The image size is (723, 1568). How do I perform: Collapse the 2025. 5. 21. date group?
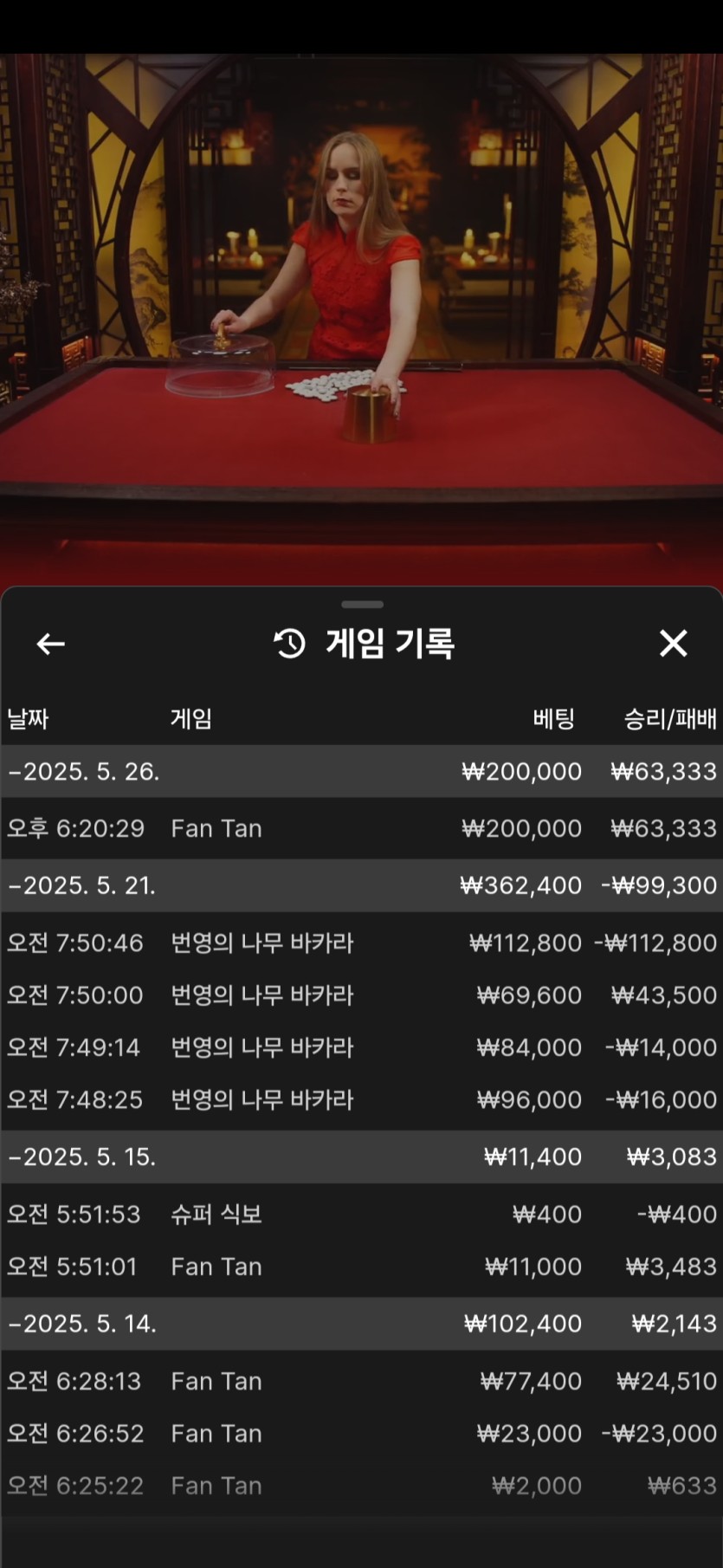coord(82,885)
